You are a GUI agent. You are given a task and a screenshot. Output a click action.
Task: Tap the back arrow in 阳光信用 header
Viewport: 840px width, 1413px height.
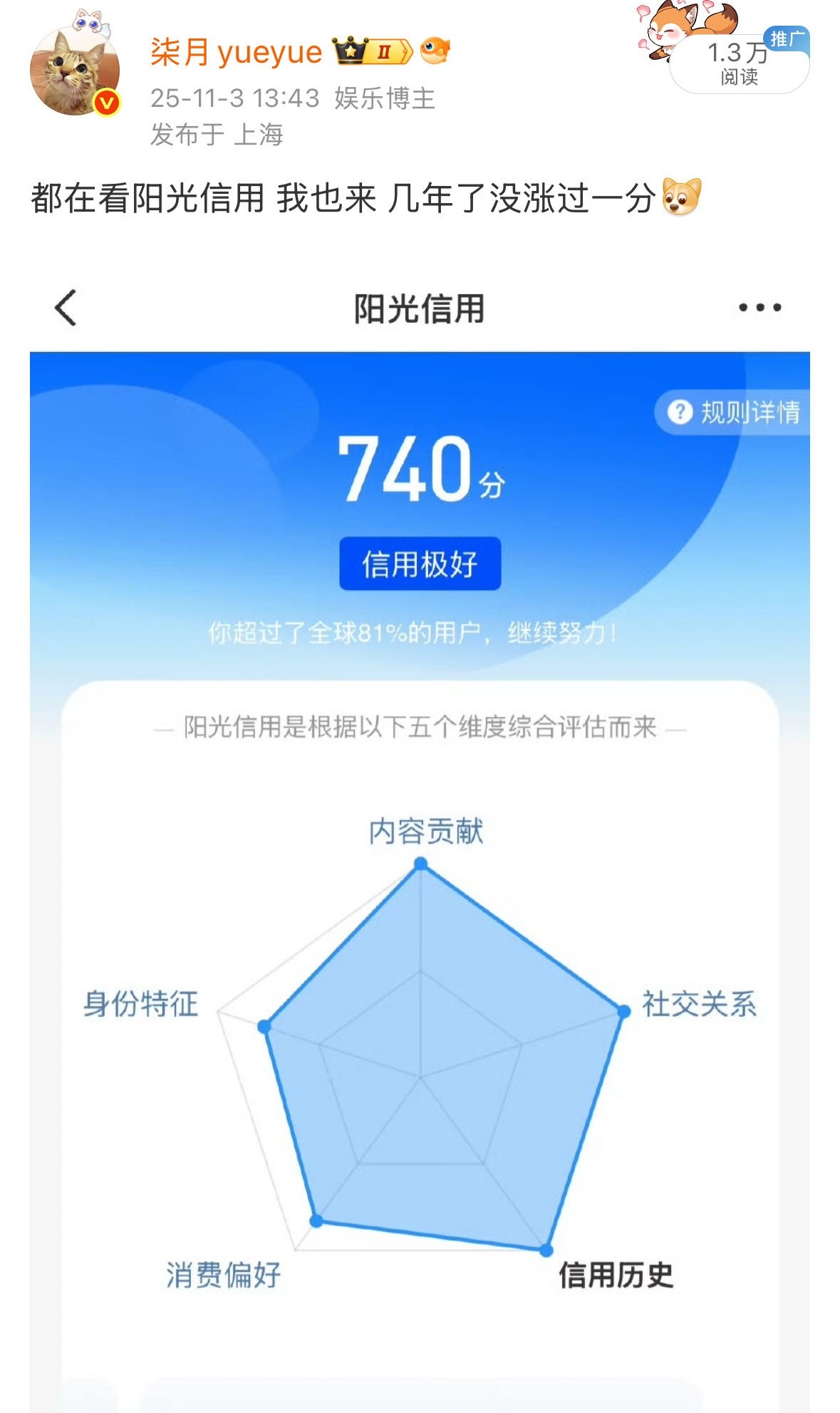click(x=66, y=308)
